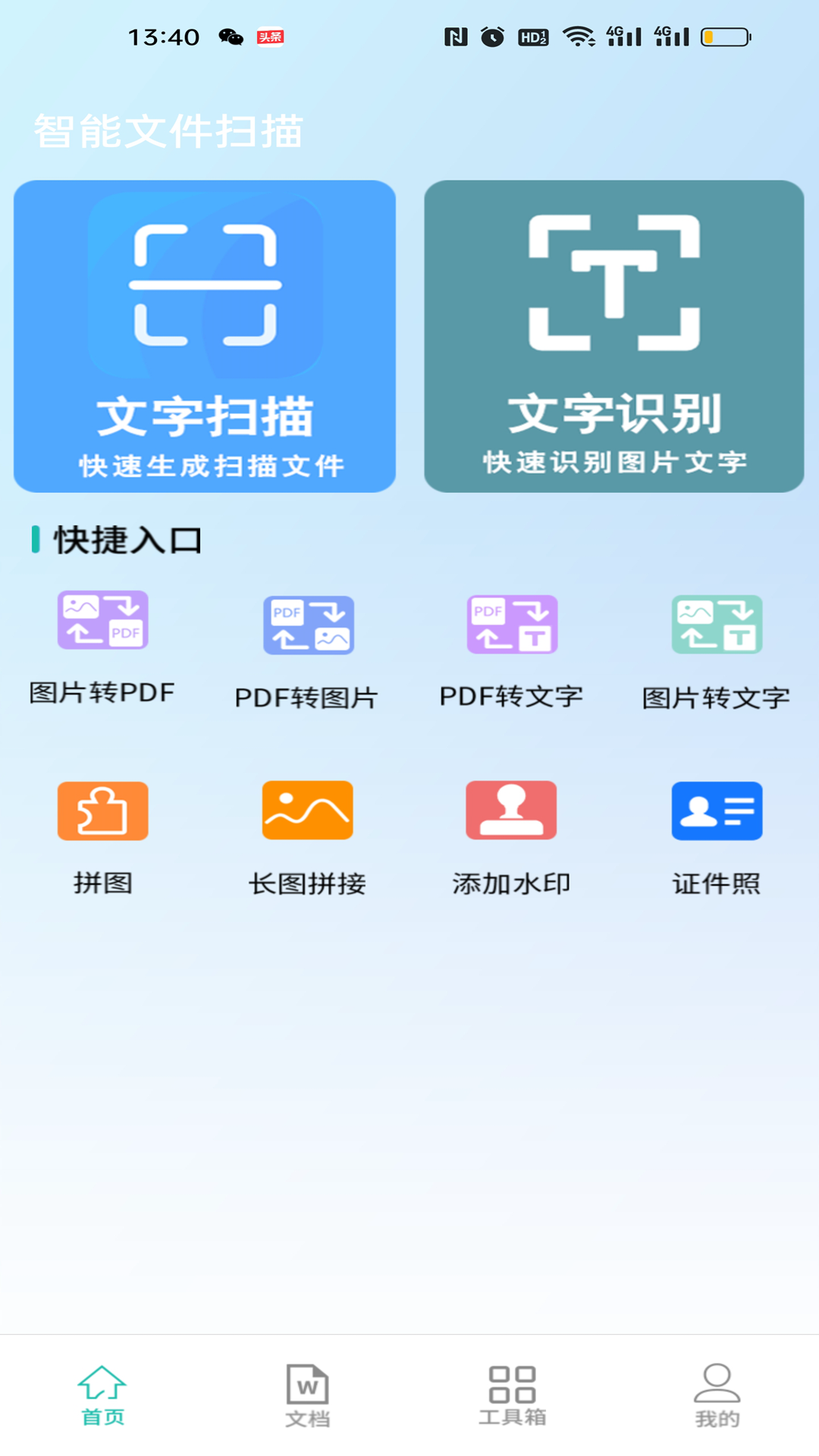Choose 图片转文字 shortcut

coord(717,650)
